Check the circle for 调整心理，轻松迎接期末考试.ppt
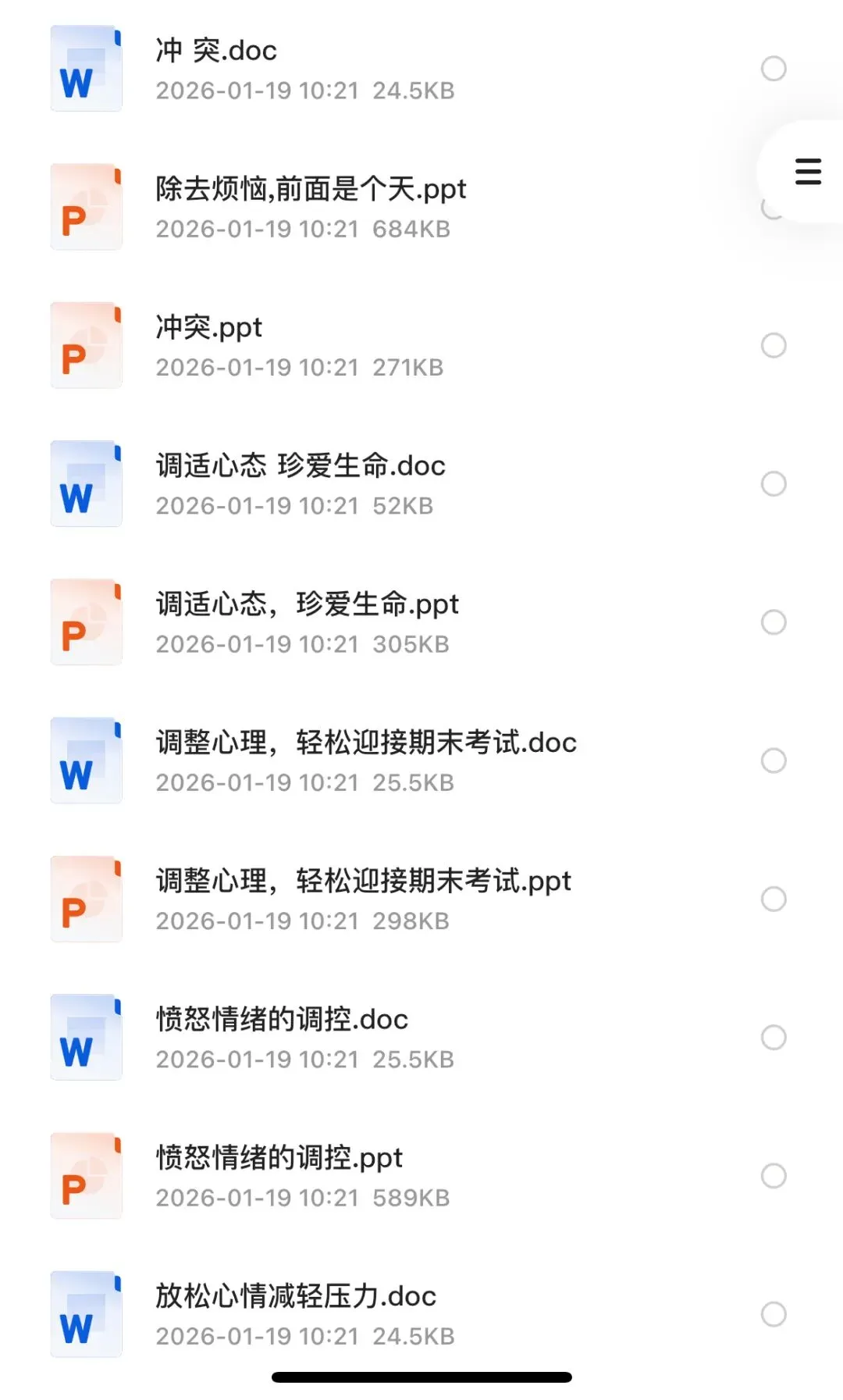Screen dimensions: 843x1400 tap(774, 899)
